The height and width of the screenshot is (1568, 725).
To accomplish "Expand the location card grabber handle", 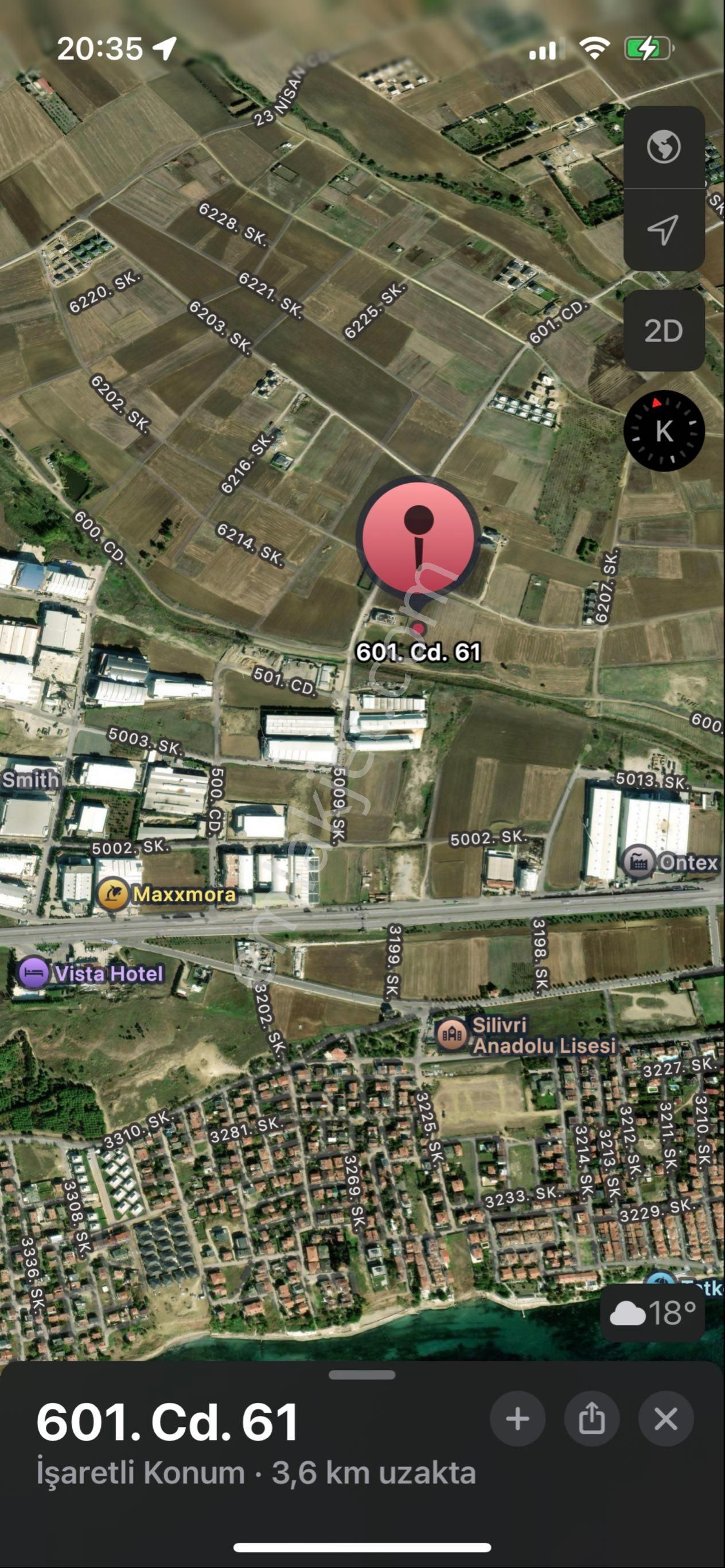I will click(x=361, y=1375).
